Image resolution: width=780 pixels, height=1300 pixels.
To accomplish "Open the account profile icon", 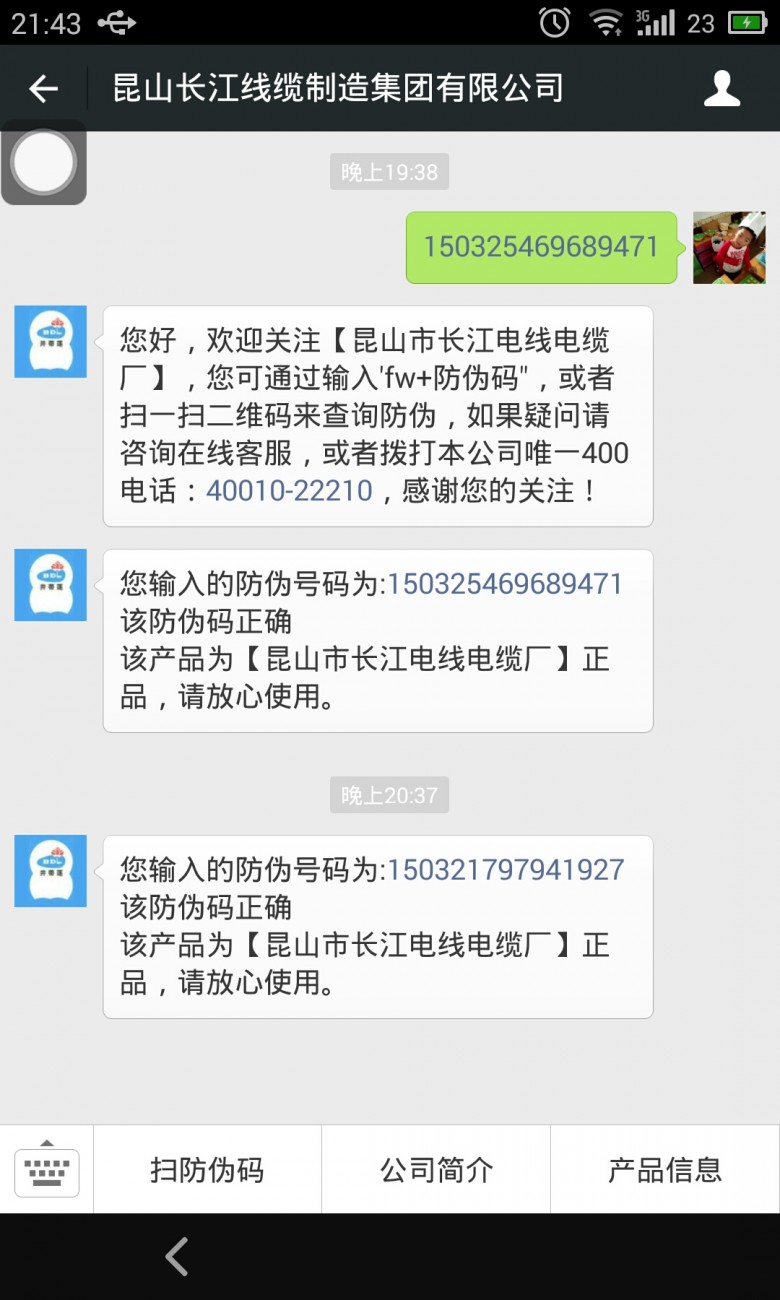I will coord(721,89).
